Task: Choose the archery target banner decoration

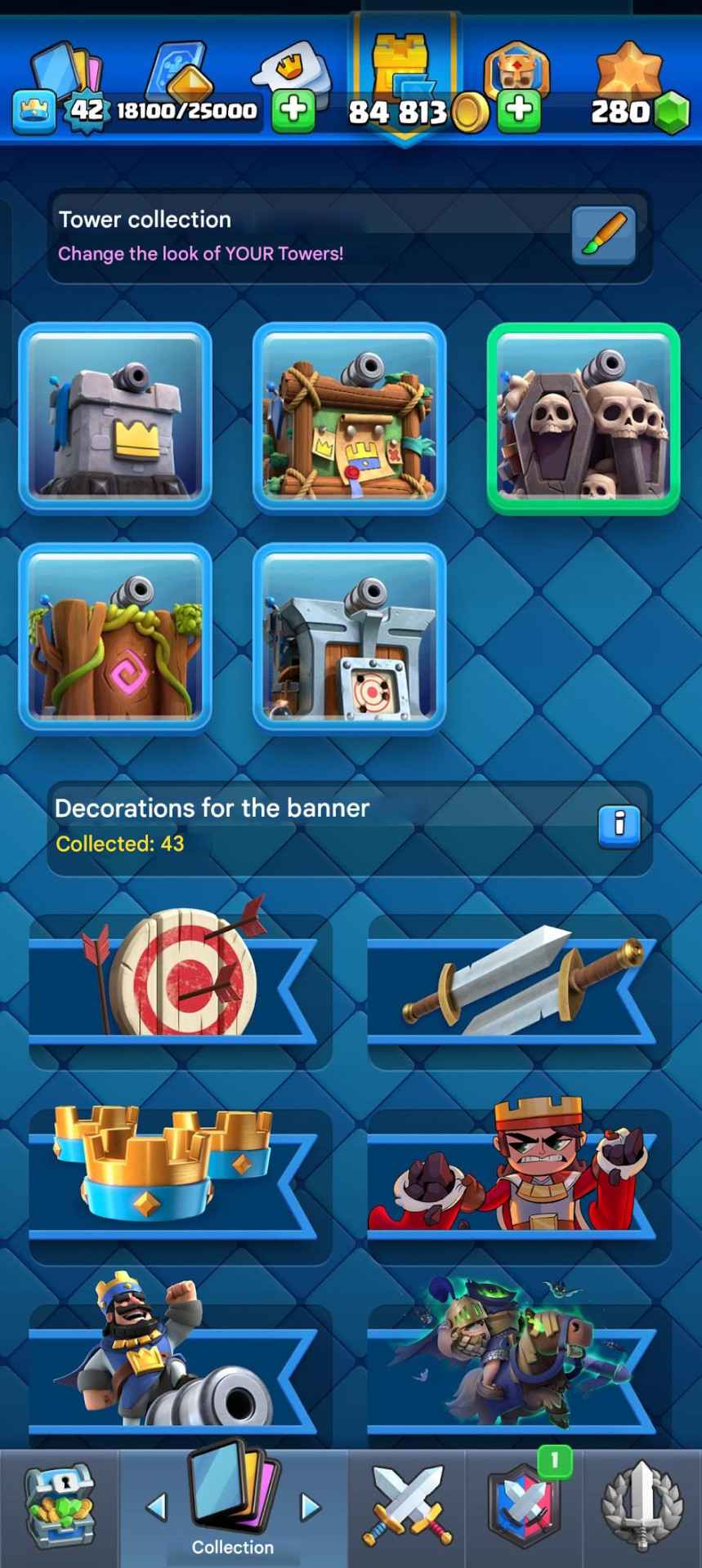Action: 180,988
